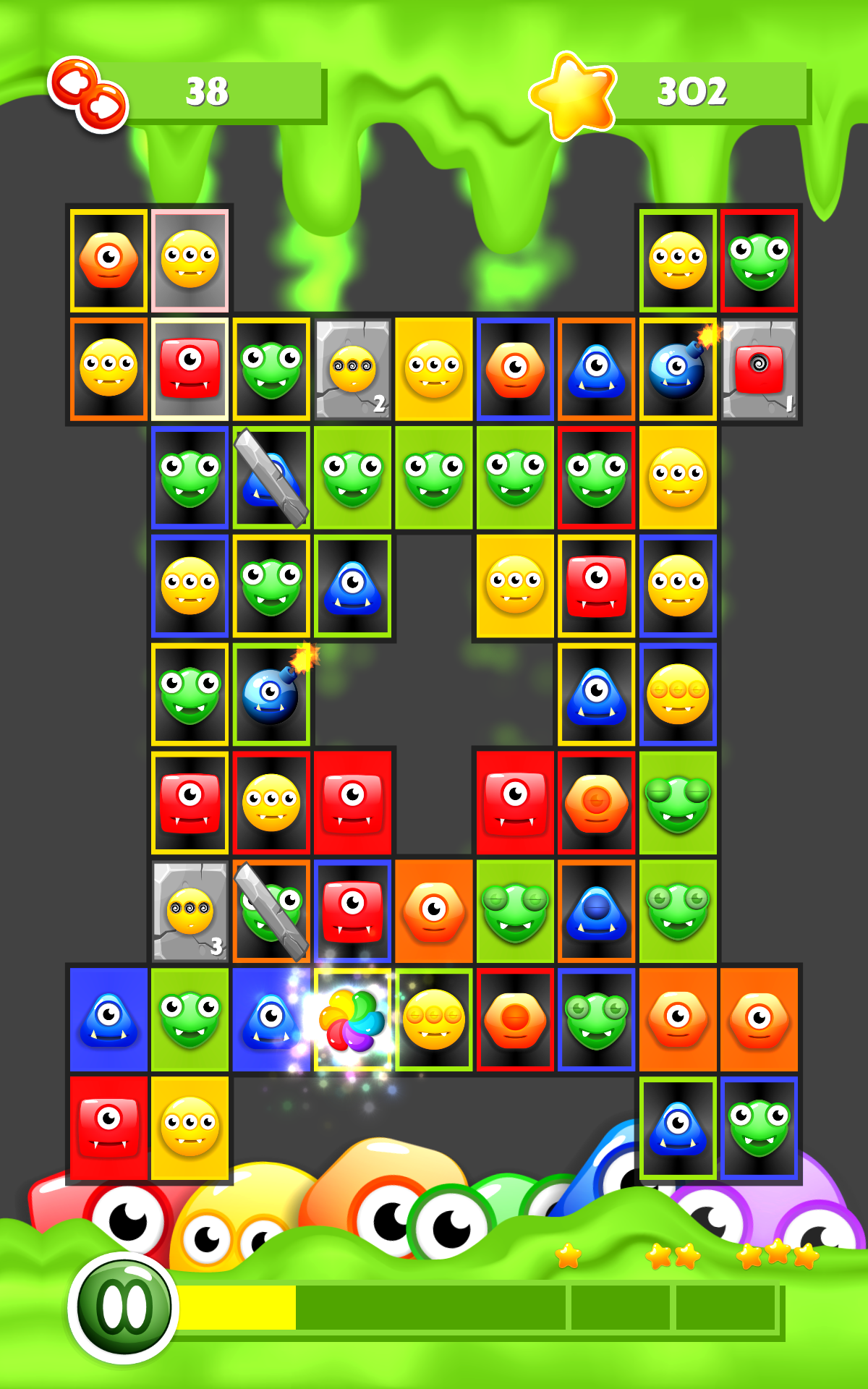Select the red square monster at bottom left corner
The height and width of the screenshot is (1389, 868).
(109, 1125)
